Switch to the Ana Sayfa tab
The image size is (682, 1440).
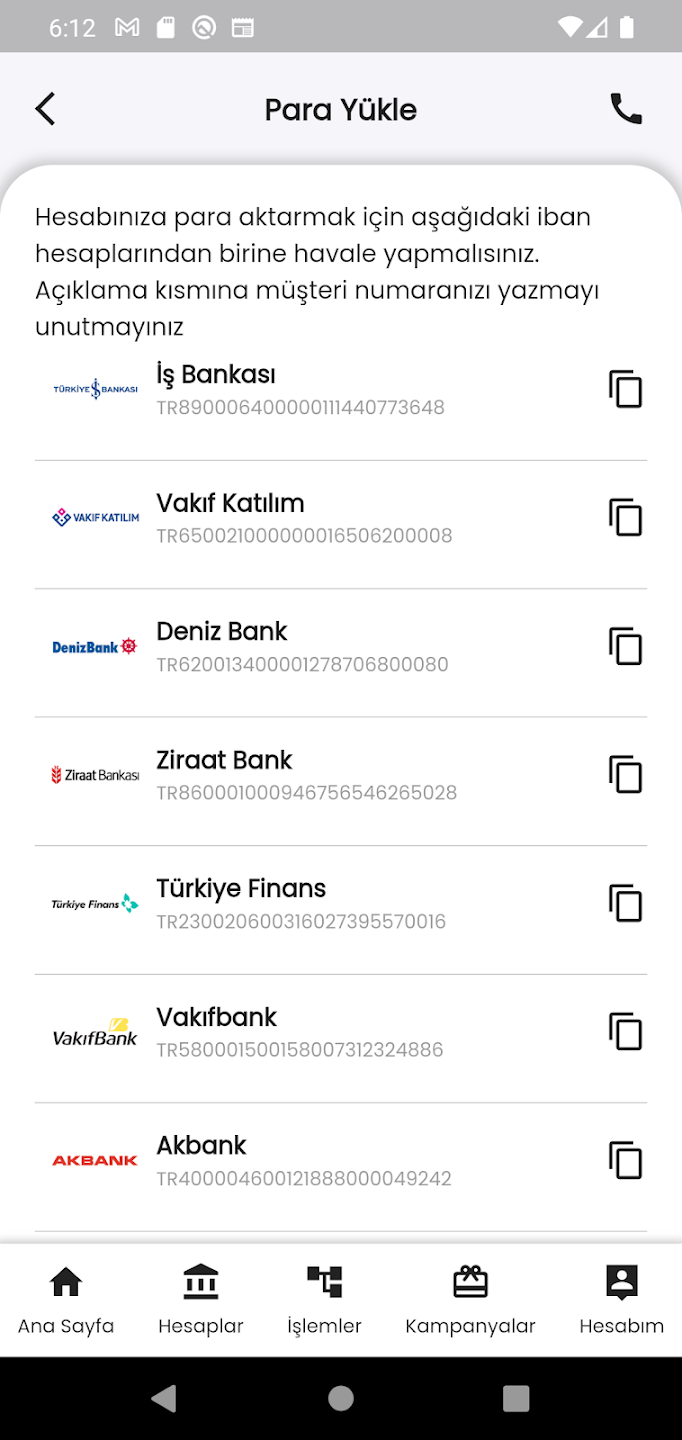coord(66,1300)
